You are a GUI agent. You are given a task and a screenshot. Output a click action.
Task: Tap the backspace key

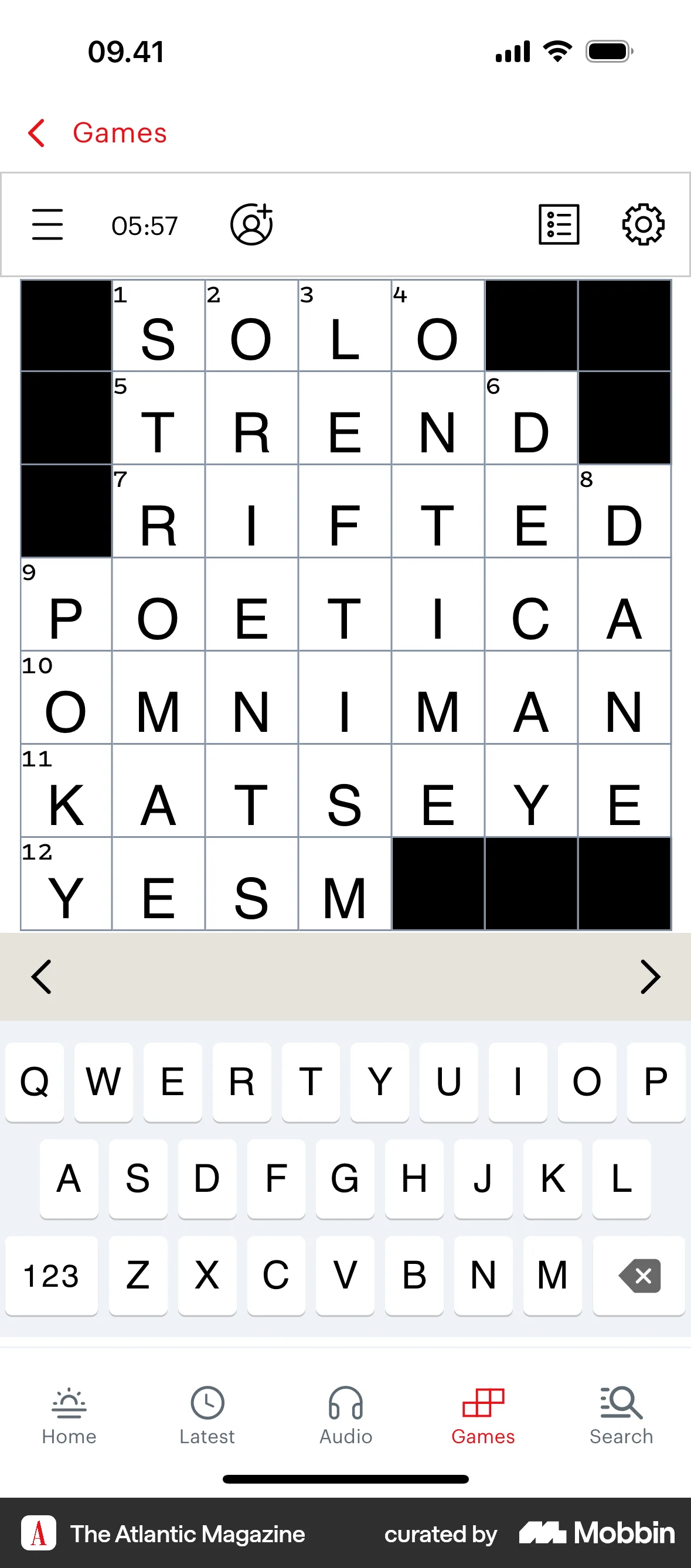click(x=639, y=1275)
